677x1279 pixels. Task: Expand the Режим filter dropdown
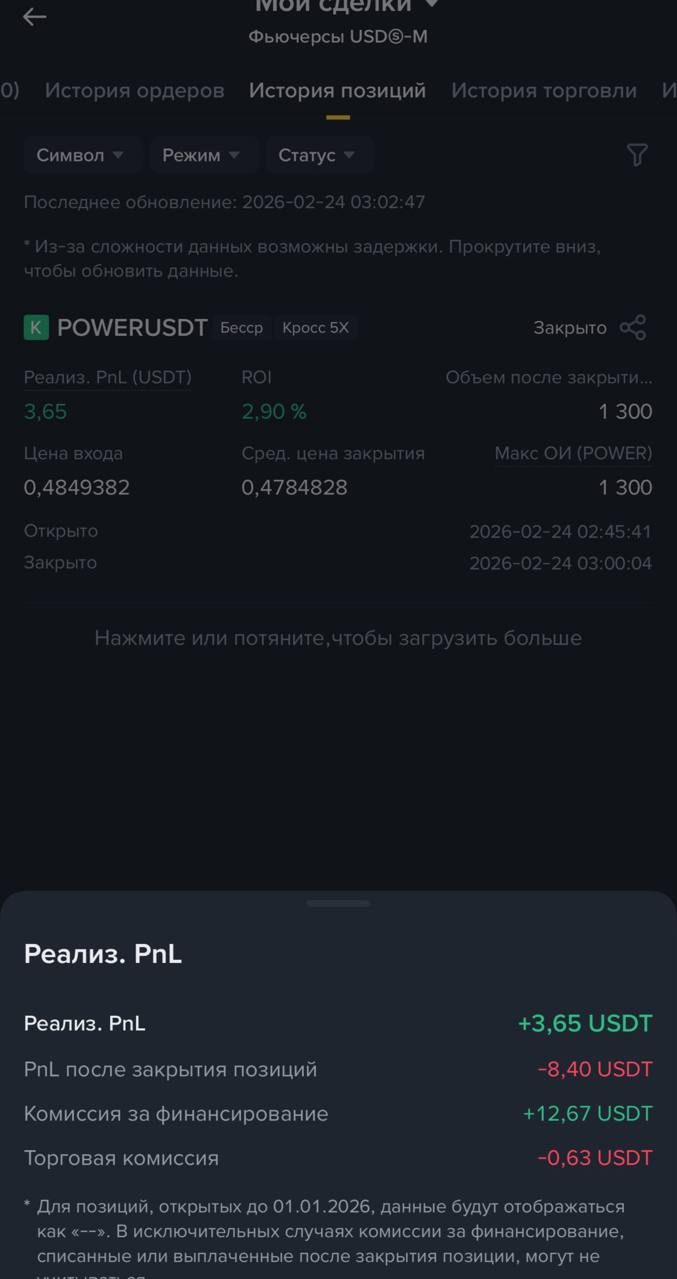coord(201,155)
